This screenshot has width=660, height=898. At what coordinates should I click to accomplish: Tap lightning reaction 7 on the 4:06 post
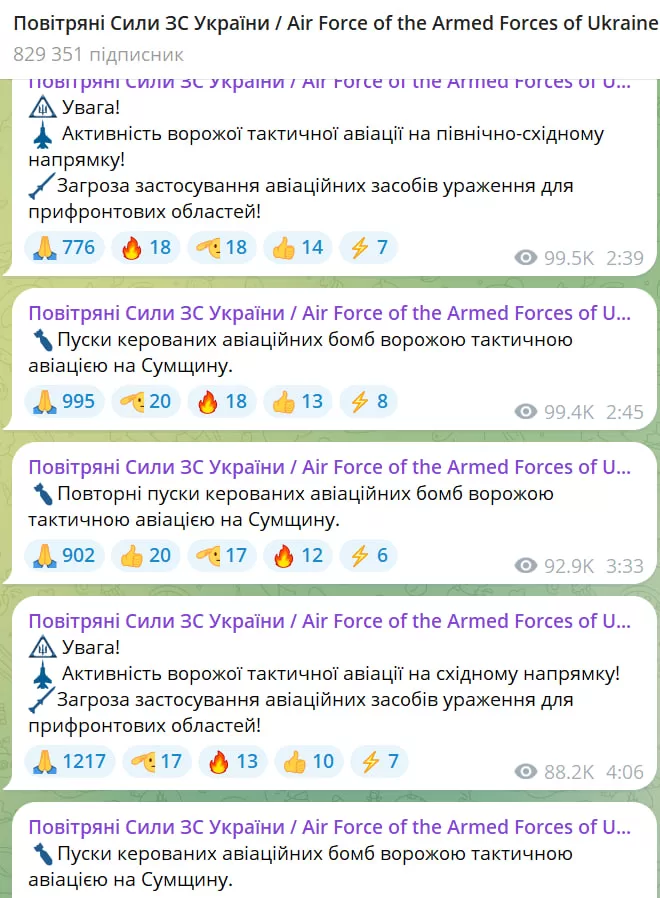pyautogui.click(x=380, y=761)
